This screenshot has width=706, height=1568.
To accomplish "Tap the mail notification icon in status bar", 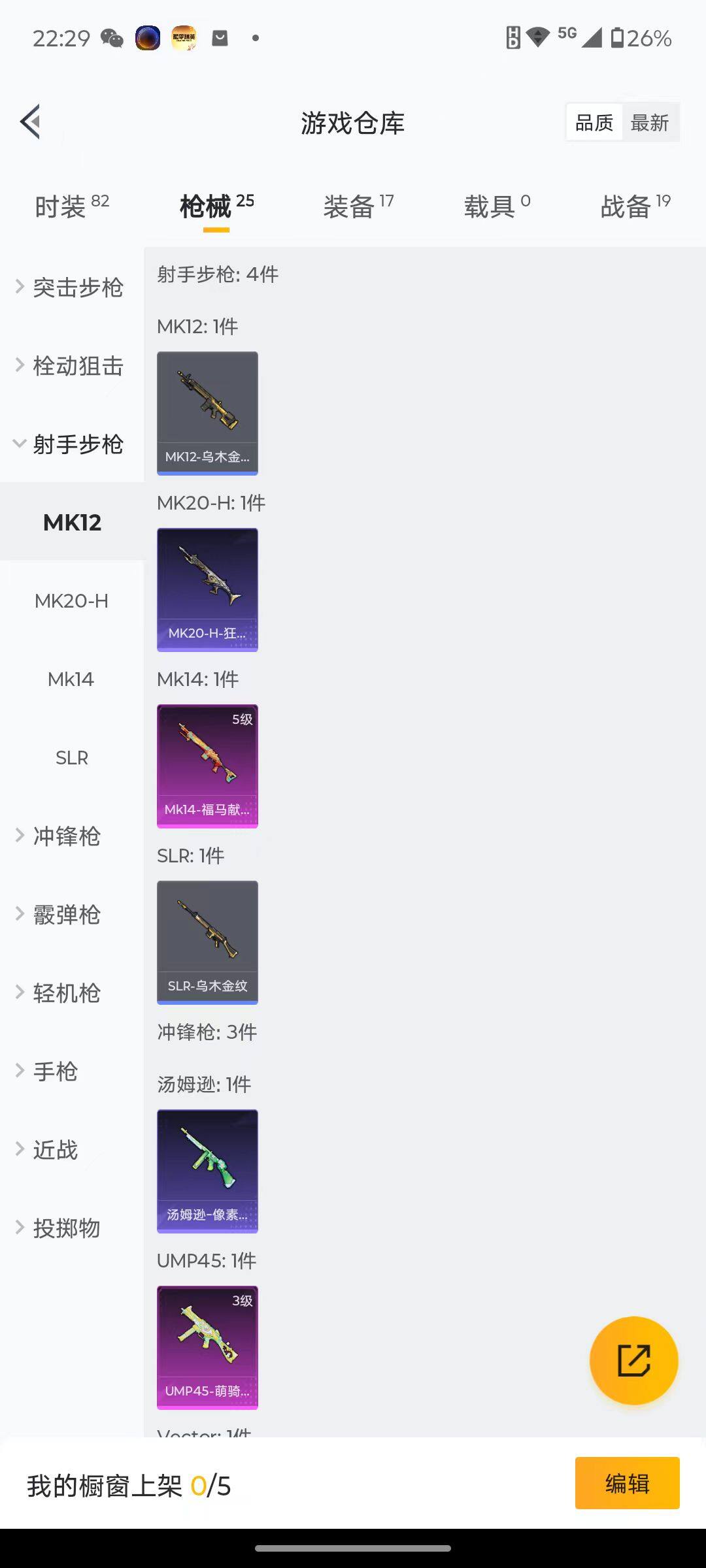I will pyautogui.click(x=220, y=39).
